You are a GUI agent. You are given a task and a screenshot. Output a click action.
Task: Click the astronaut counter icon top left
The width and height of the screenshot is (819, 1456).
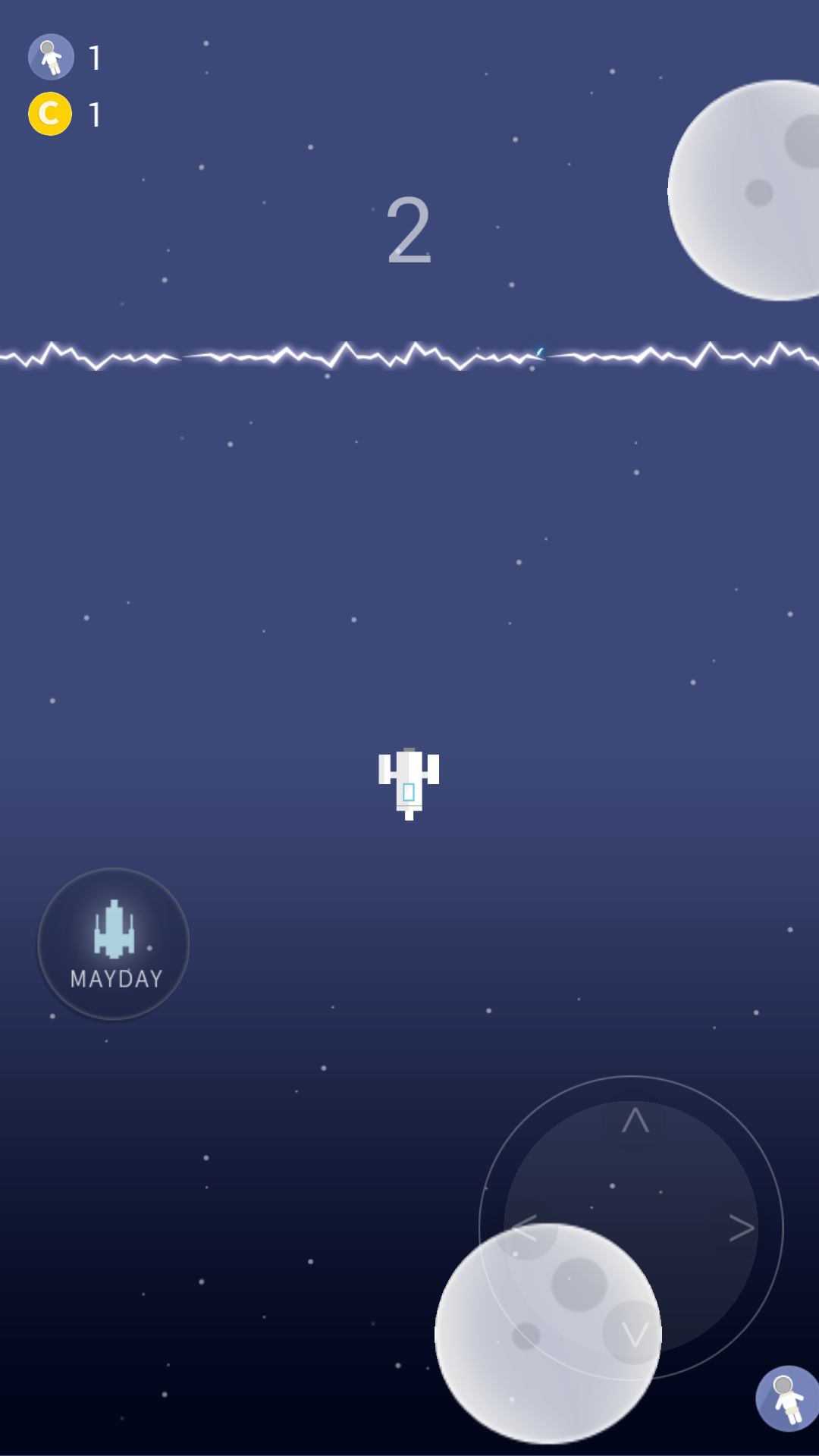[x=51, y=57]
